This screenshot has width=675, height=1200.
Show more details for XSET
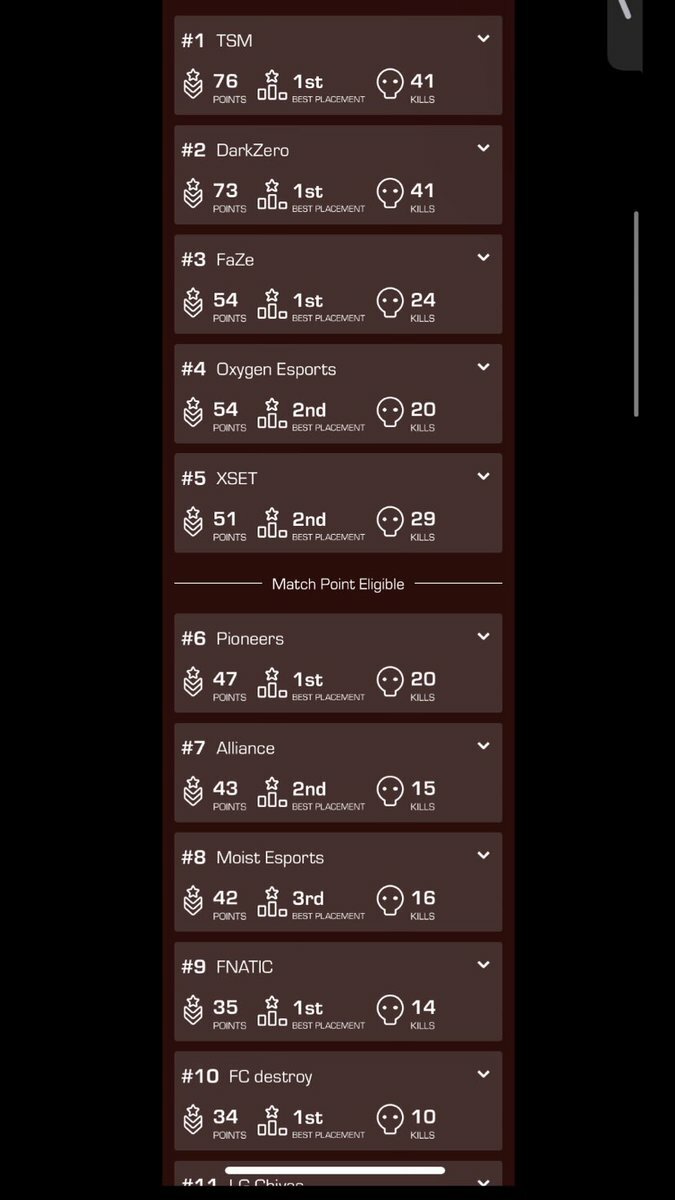[483, 477]
